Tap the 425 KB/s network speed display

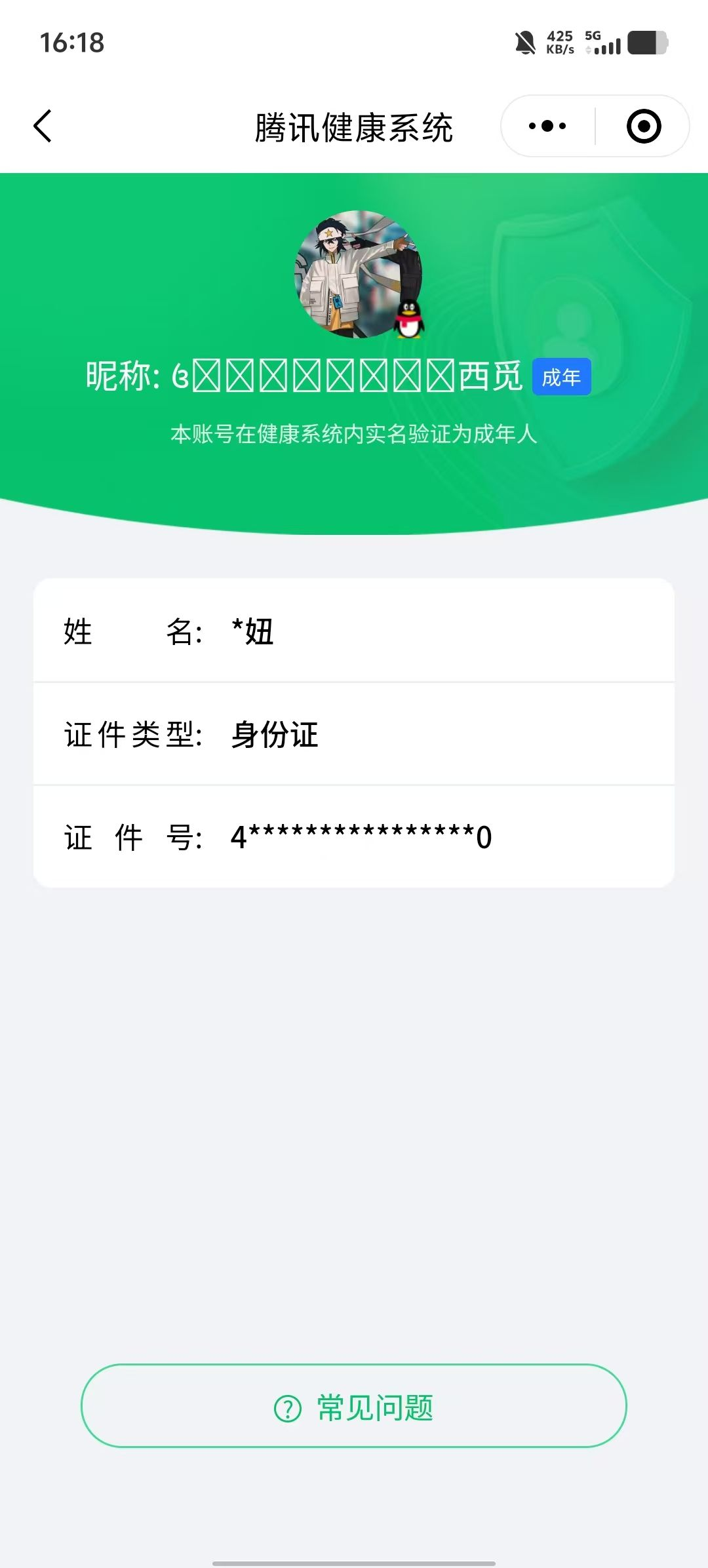[x=560, y=41]
